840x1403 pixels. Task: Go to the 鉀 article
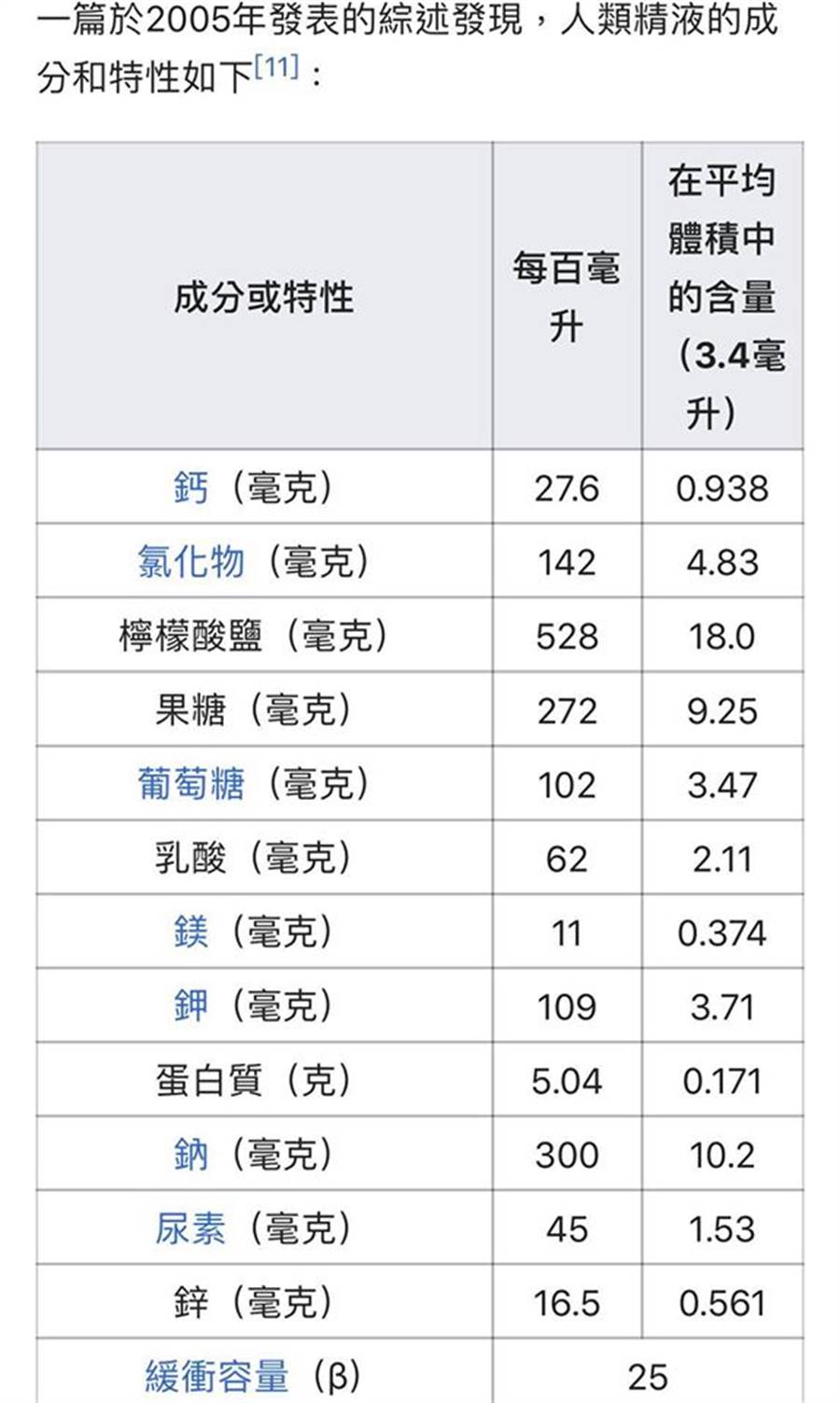pos(191,1006)
